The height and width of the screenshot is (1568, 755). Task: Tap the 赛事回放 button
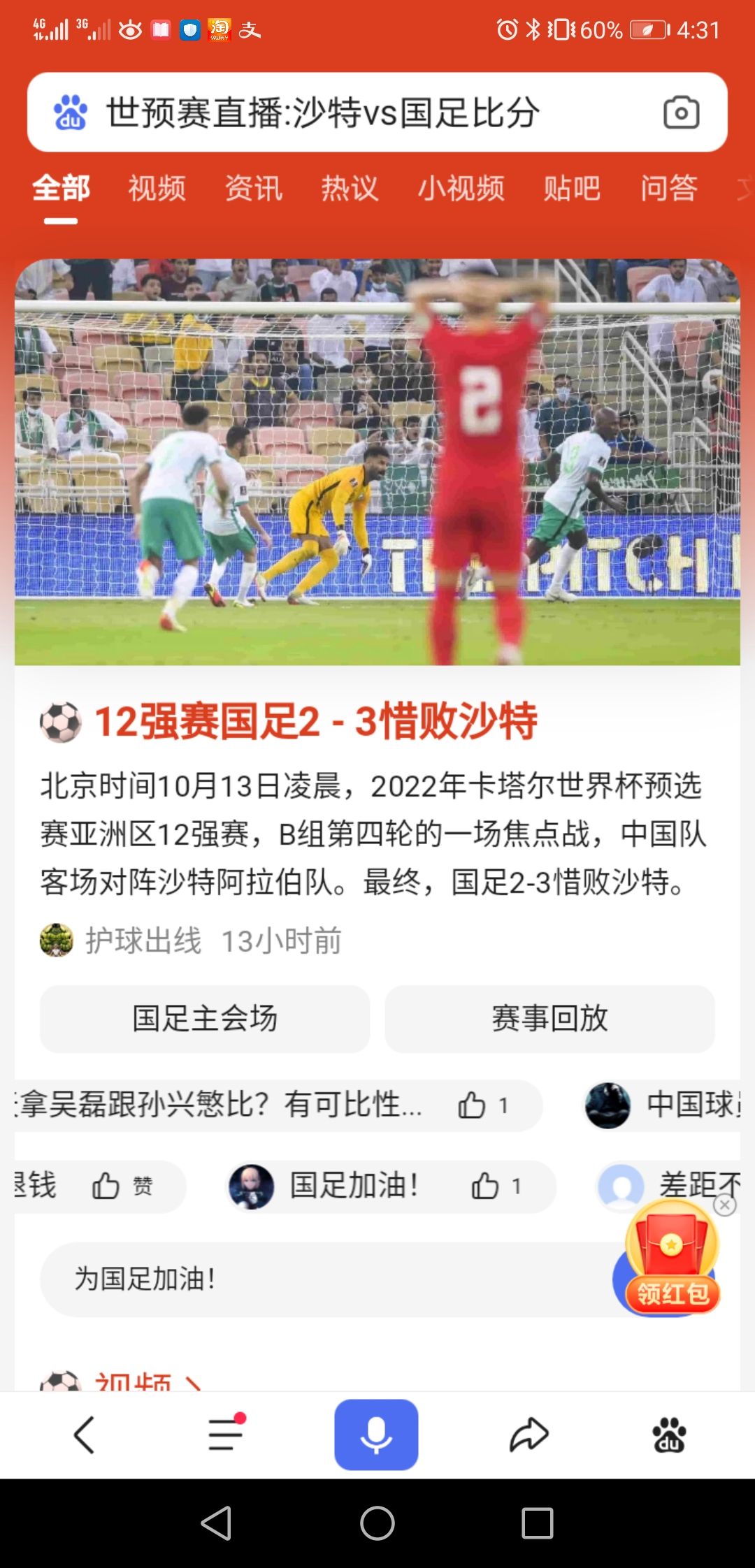click(549, 1019)
